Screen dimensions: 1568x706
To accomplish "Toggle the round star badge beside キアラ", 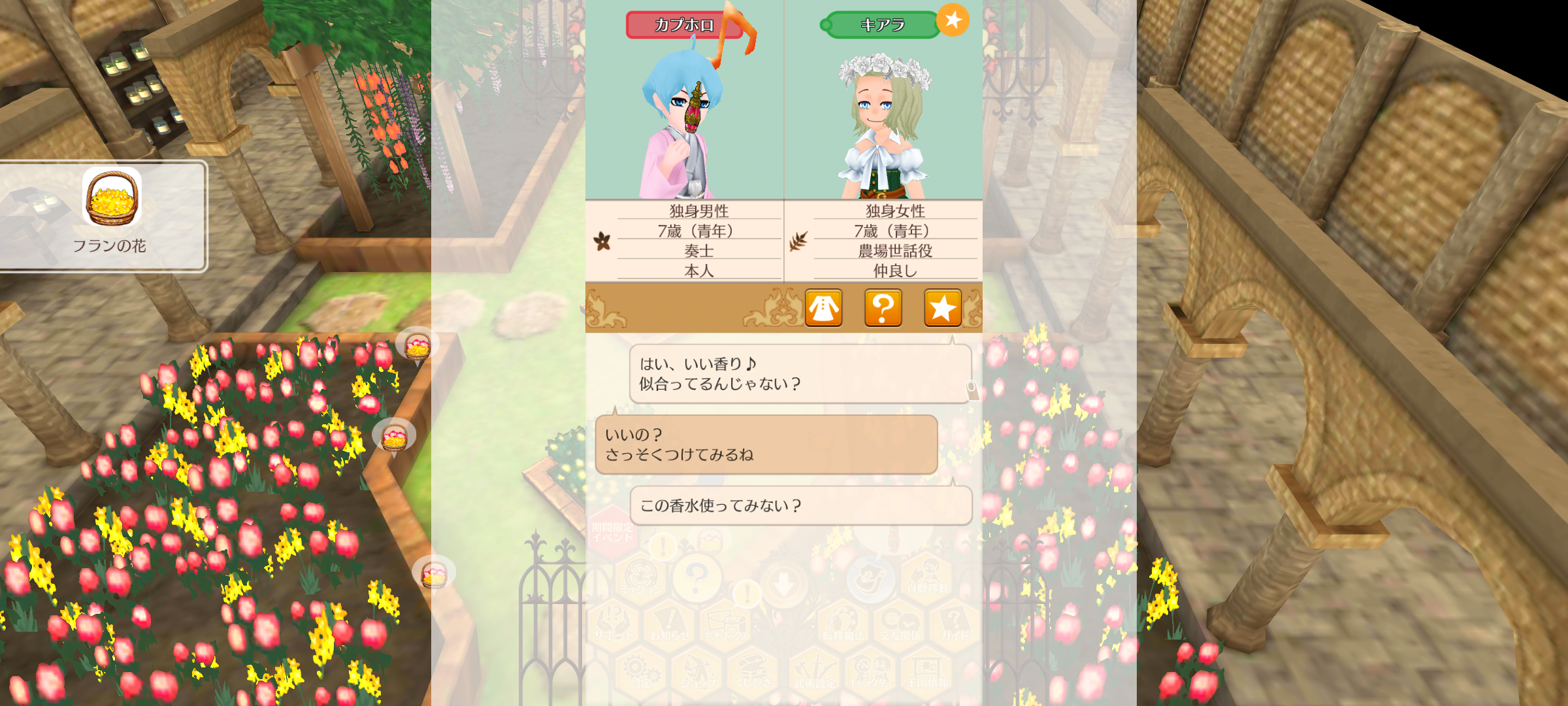I will [953, 20].
